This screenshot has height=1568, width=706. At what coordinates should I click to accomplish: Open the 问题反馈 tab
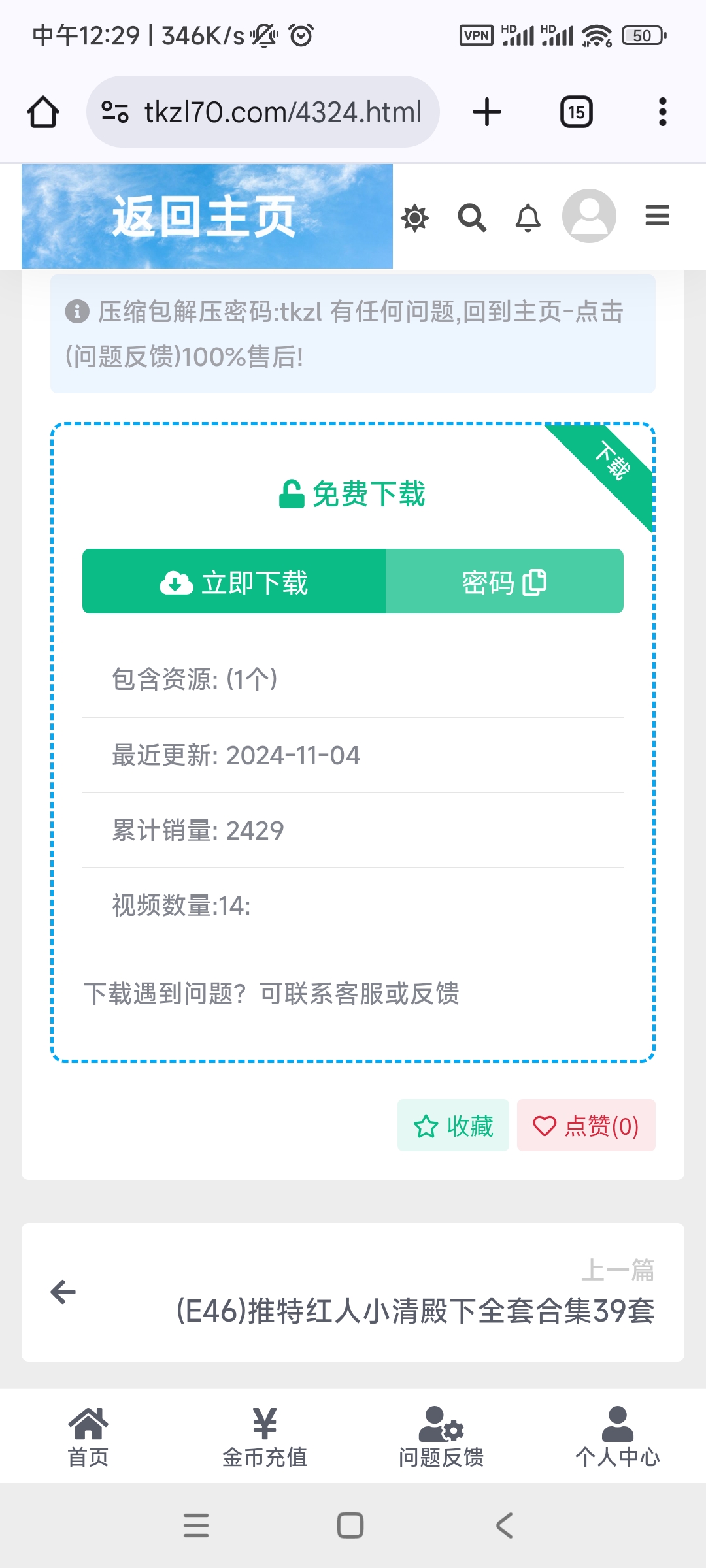click(441, 1437)
